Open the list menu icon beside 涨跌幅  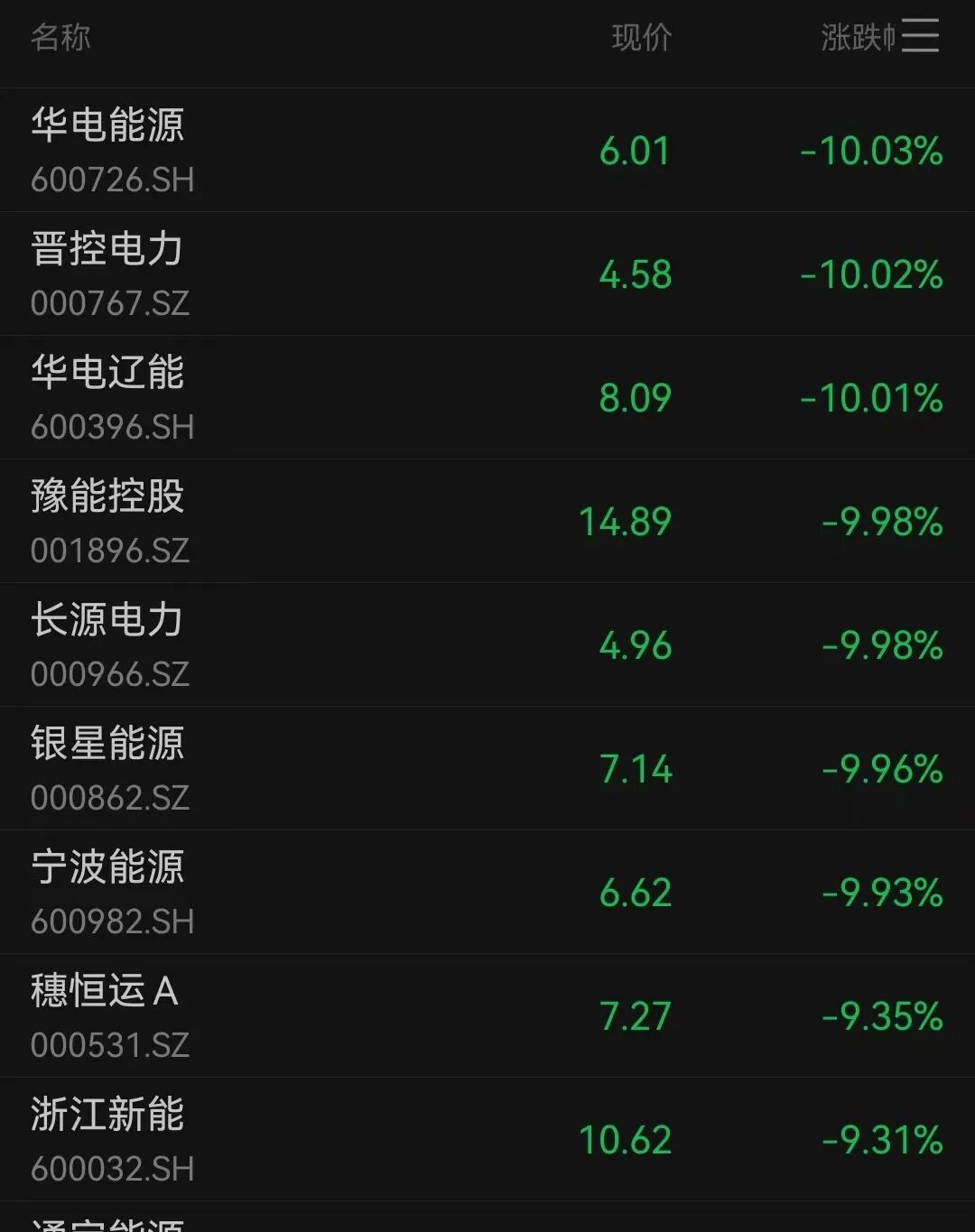pyautogui.click(x=920, y=36)
